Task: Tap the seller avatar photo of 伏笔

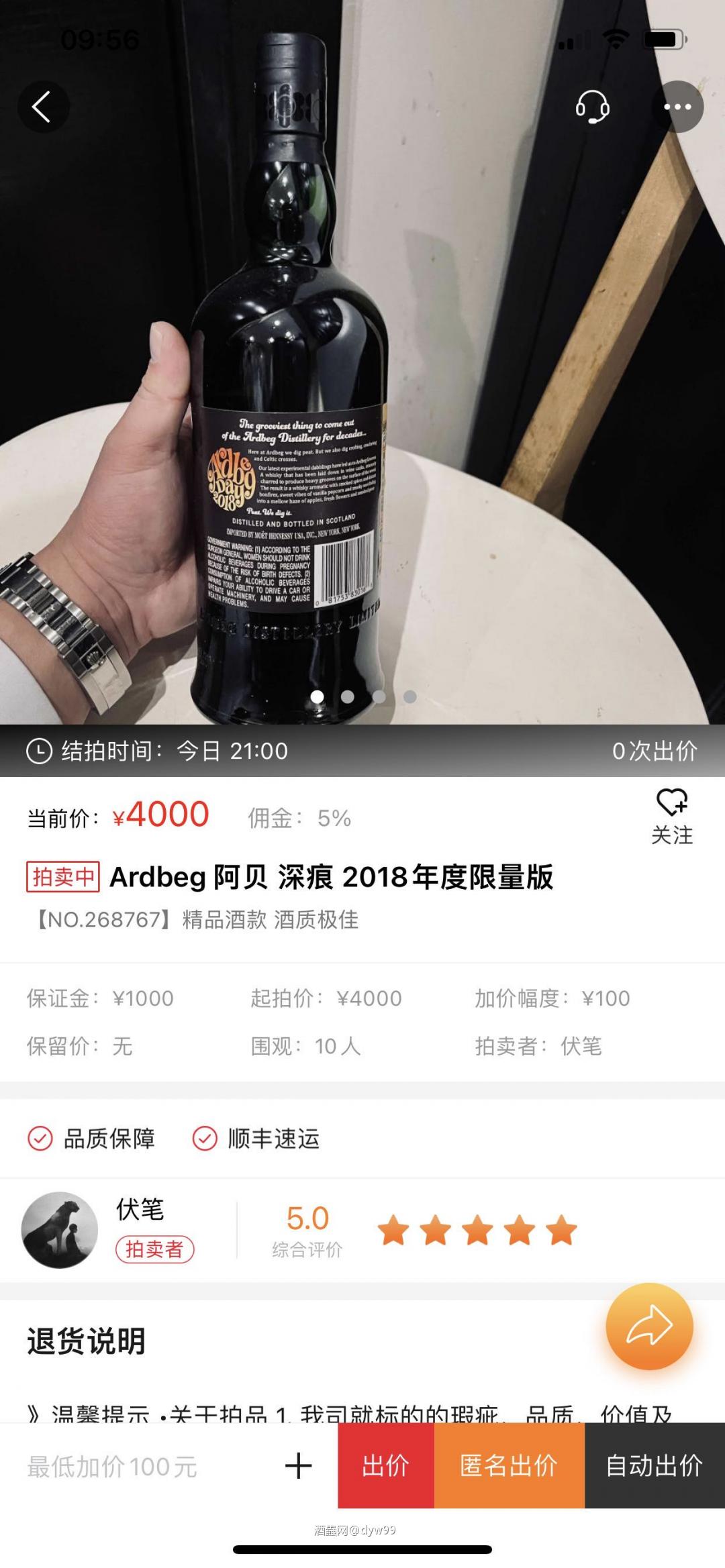Action: point(60,1228)
